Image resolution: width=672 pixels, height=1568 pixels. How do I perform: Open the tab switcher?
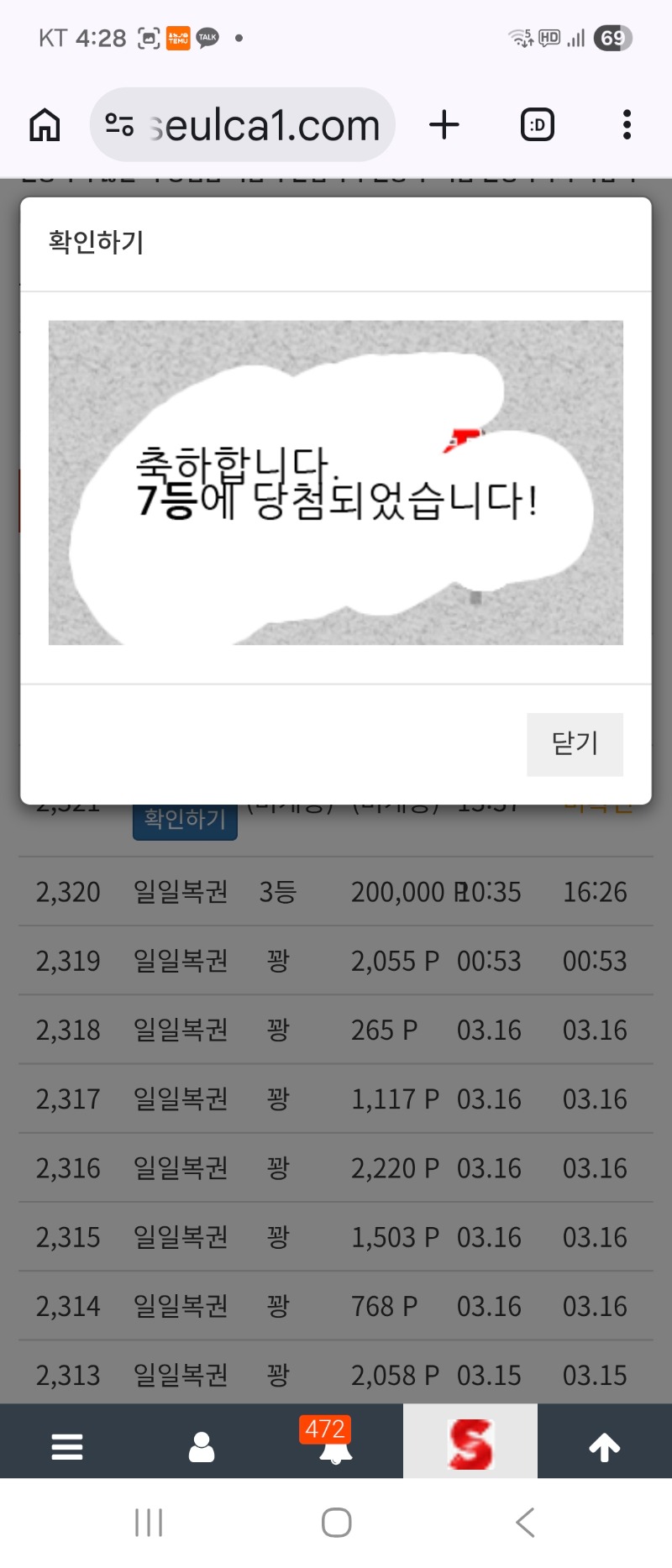pyautogui.click(x=537, y=125)
